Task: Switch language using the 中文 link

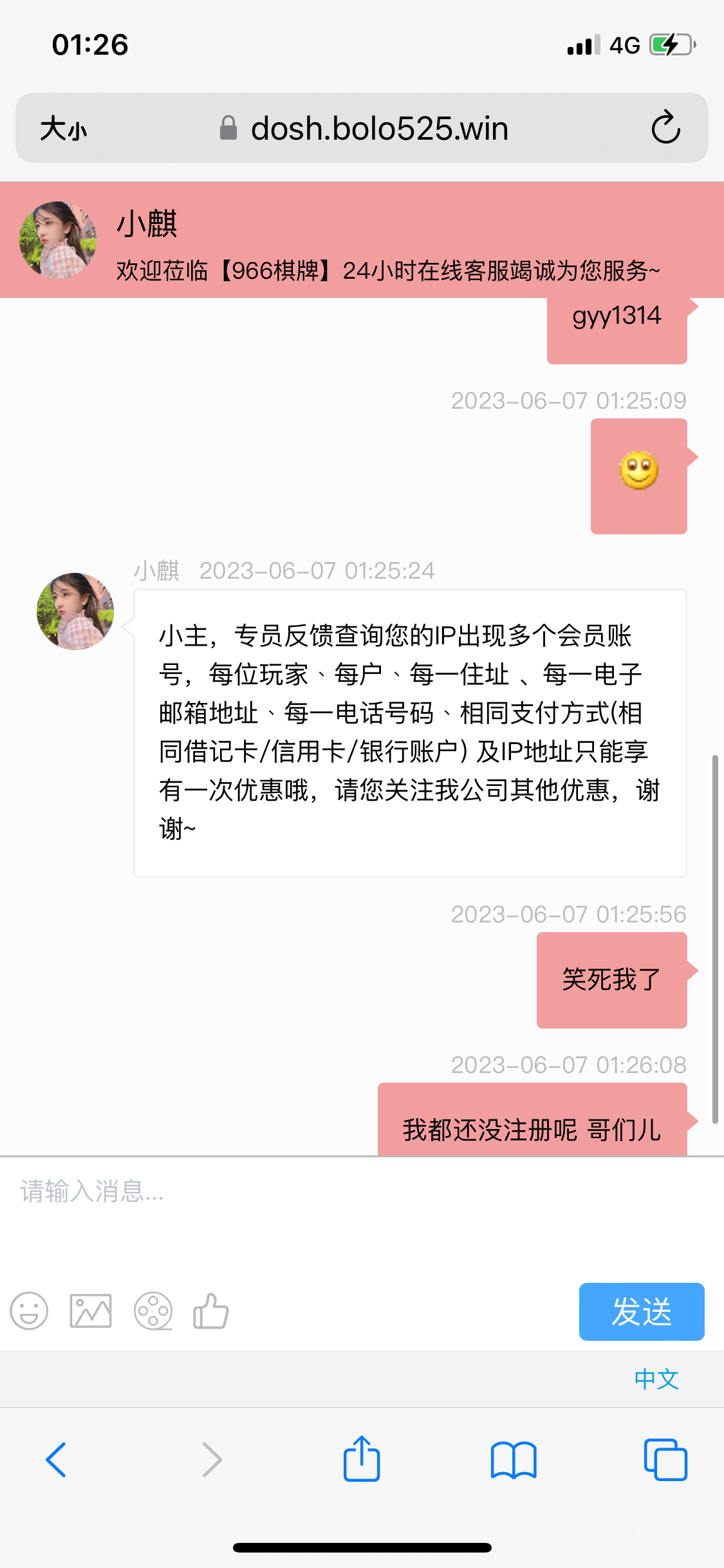Action: tap(656, 1380)
